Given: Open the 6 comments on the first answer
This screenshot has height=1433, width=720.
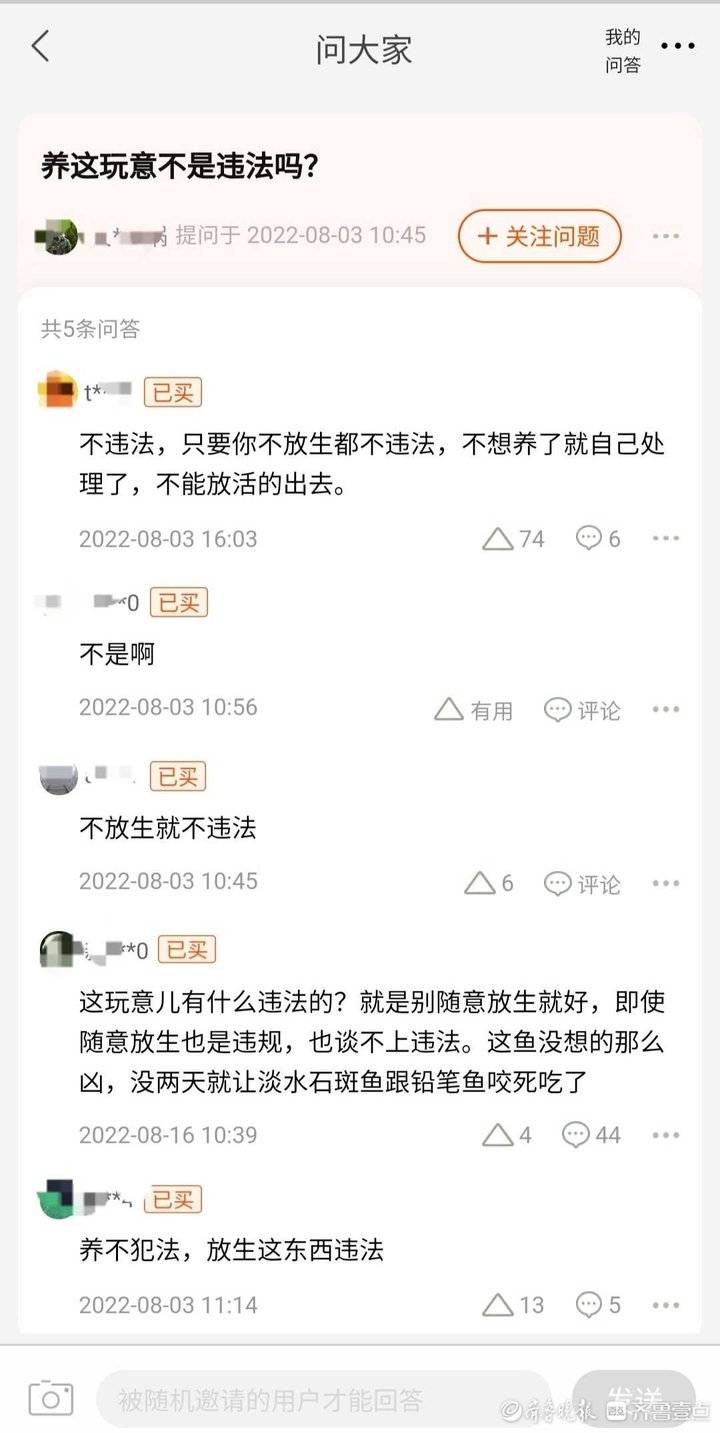Looking at the screenshot, I should tap(598, 539).
